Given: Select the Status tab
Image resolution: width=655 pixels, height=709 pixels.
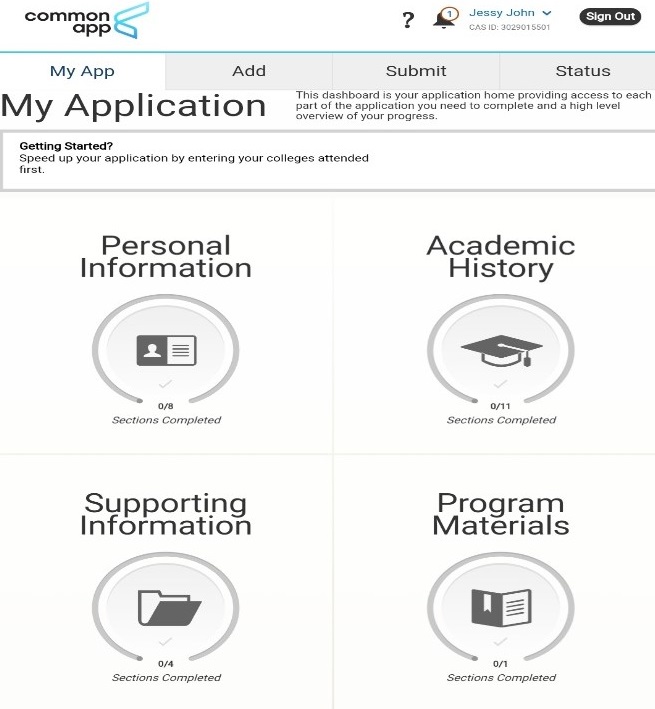Looking at the screenshot, I should click(x=582, y=71).
